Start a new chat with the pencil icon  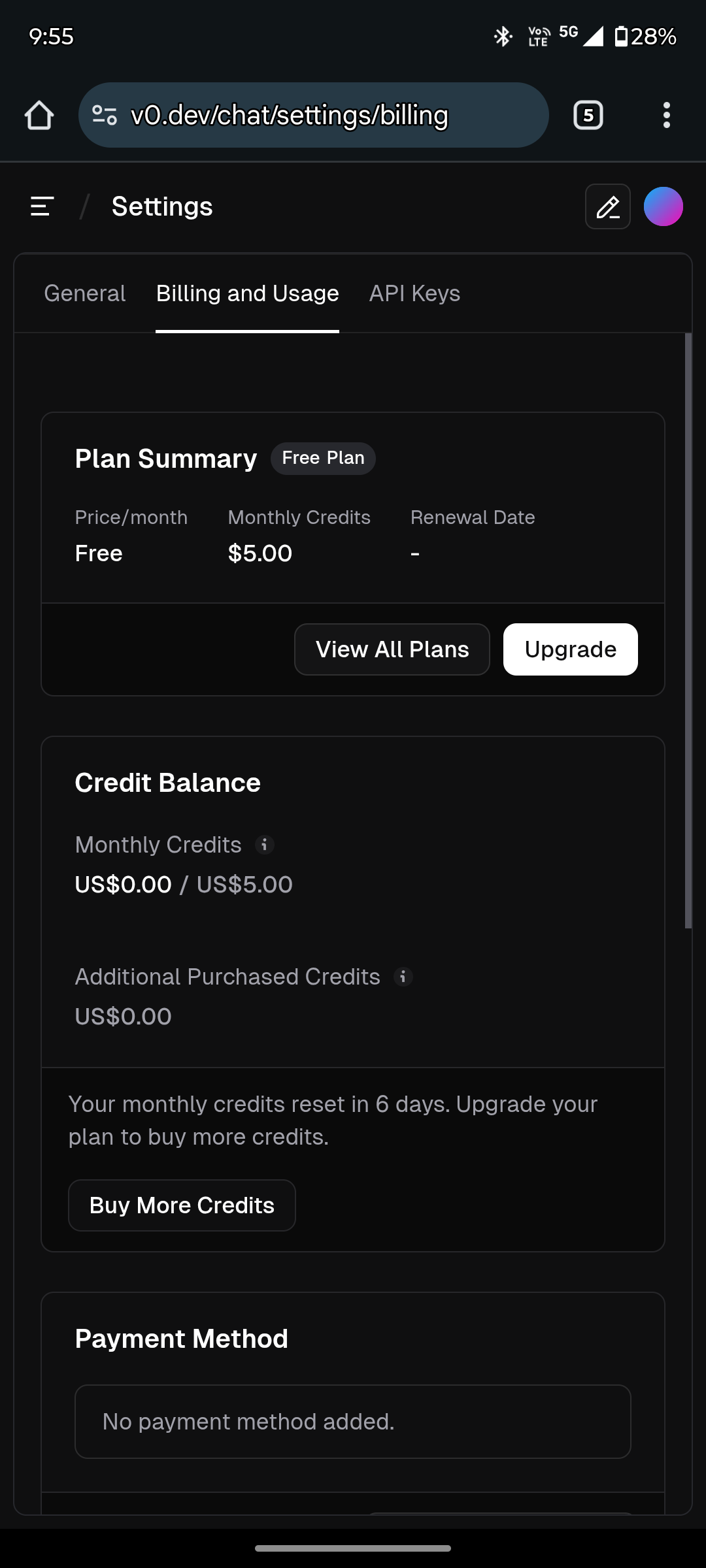pos(608,206)
